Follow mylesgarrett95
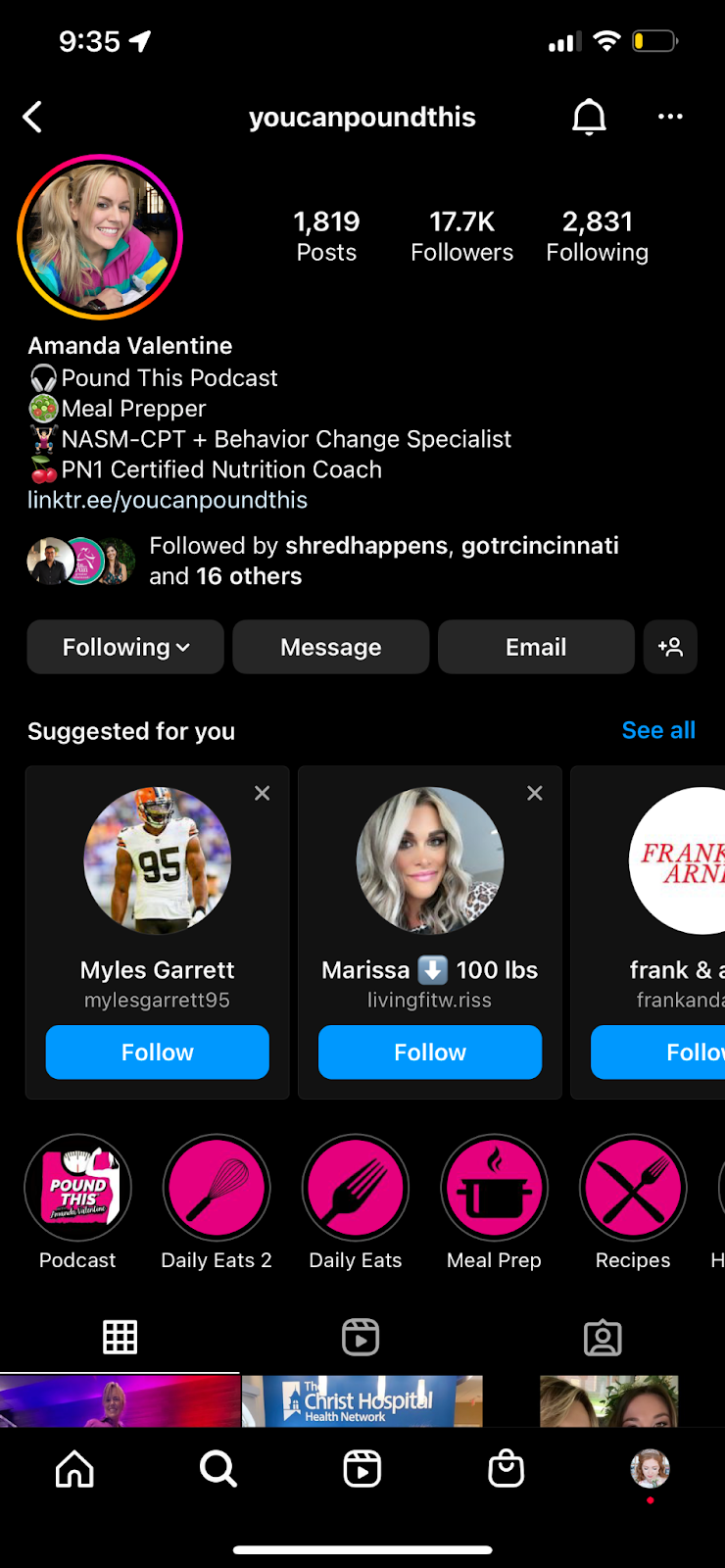Screen dimensions: 725x1568 pyautogui.click(x=158, y=1052)
